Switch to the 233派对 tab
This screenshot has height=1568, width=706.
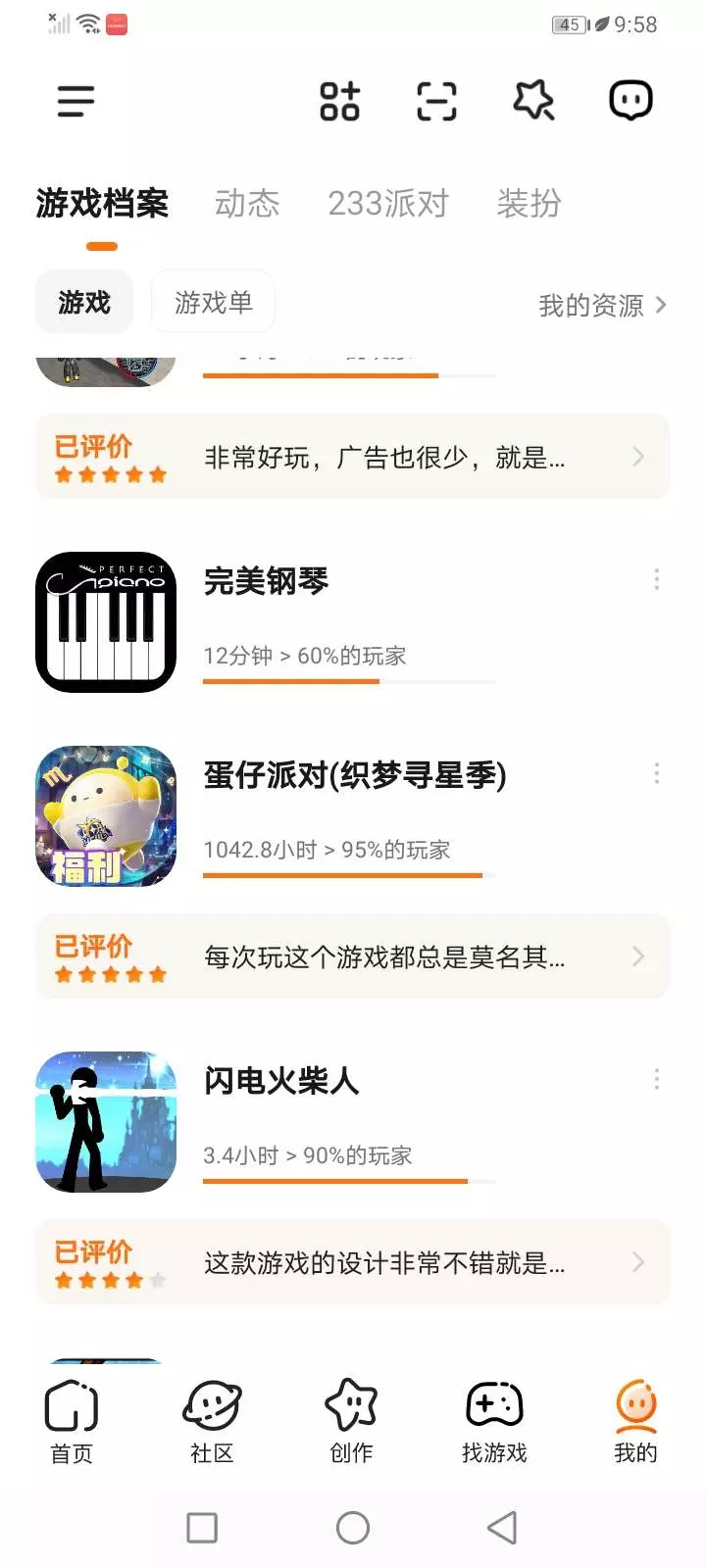pyautogui.click(x=388, y=204)
